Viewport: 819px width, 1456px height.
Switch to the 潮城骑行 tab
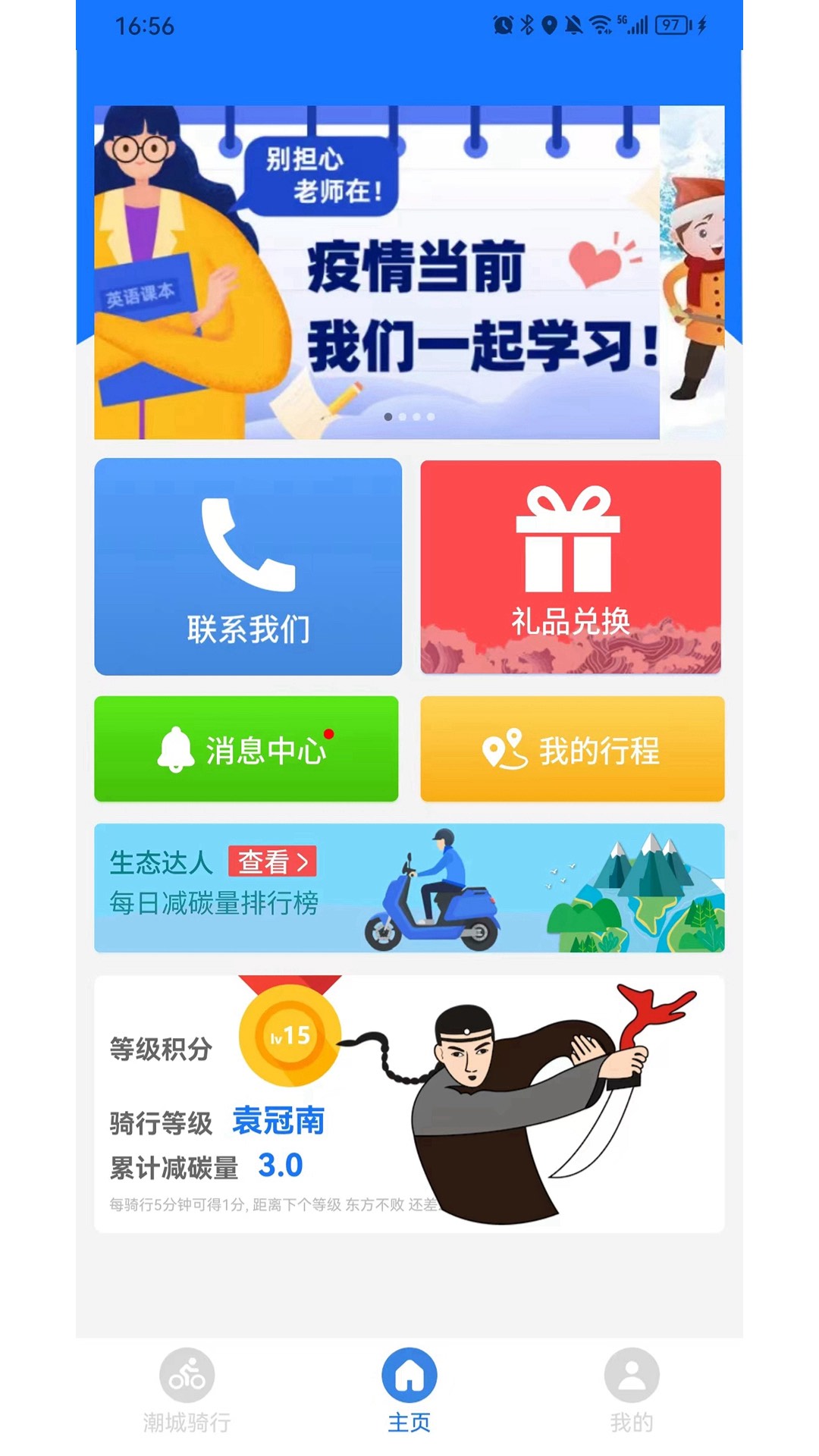[187, 1390]
